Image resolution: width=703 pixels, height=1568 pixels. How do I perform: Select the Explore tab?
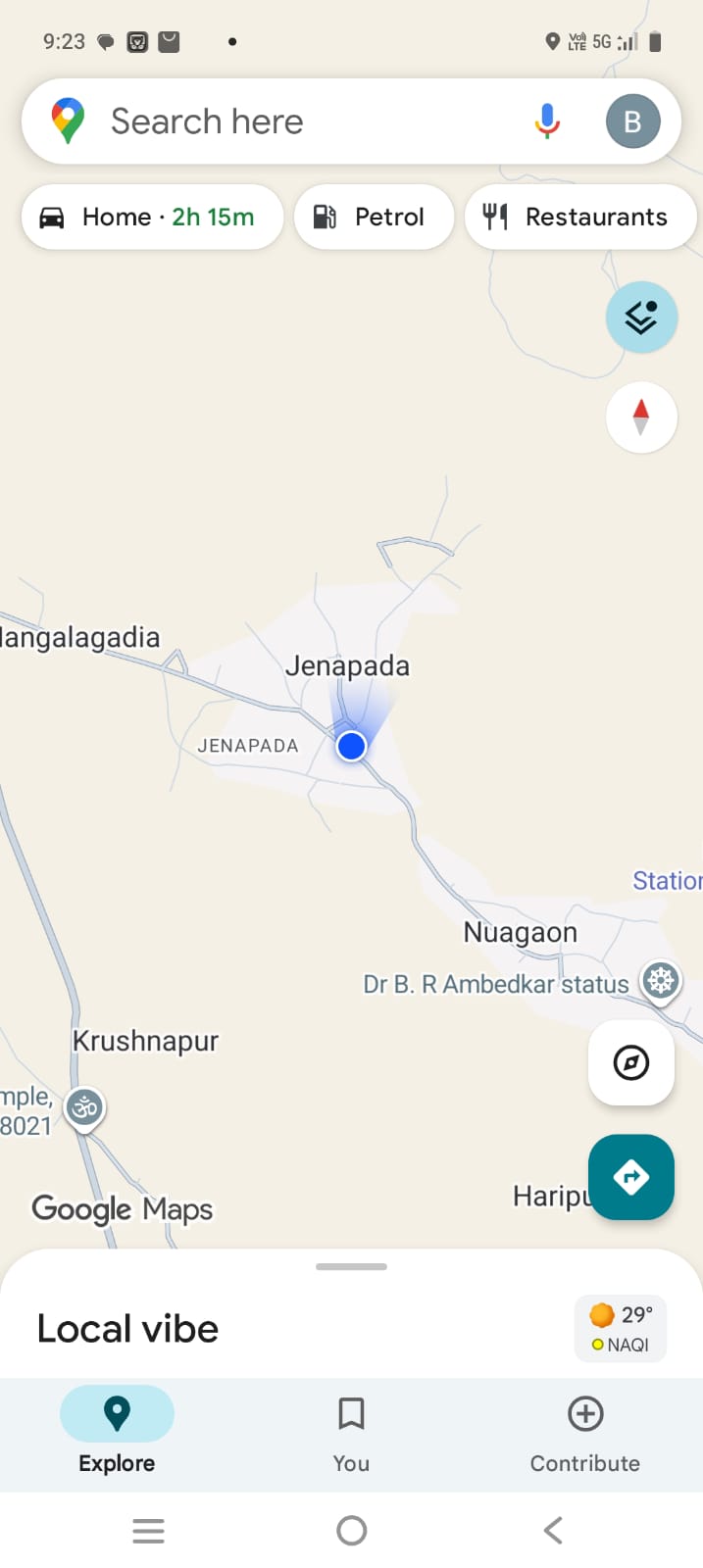117,1435
